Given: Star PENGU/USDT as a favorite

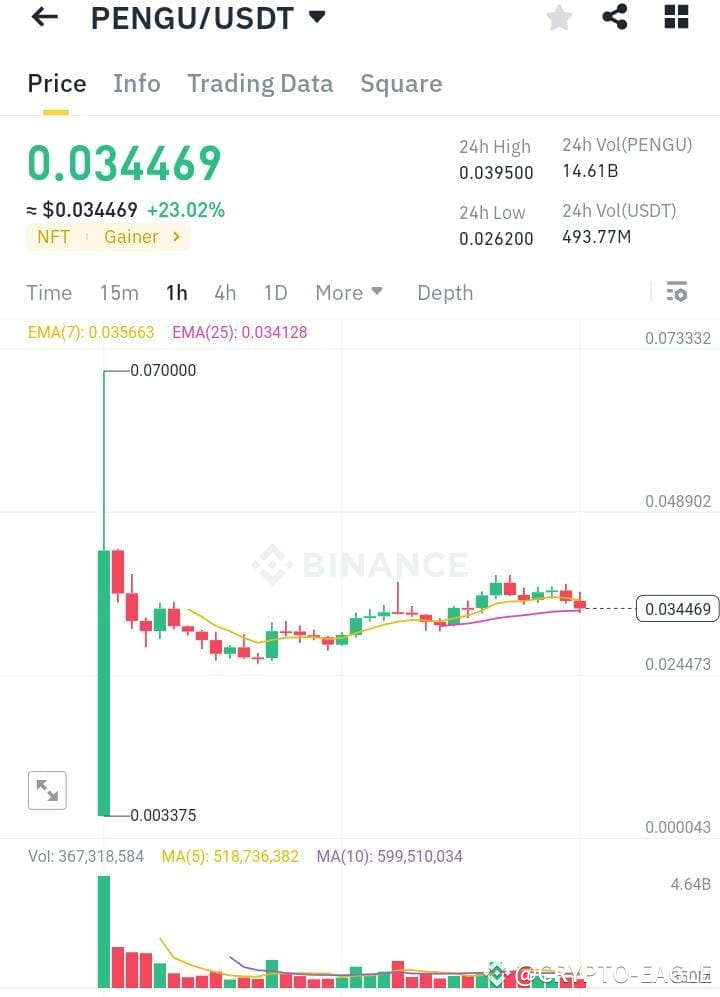Looking at the screenshot, I should point(558,17).
